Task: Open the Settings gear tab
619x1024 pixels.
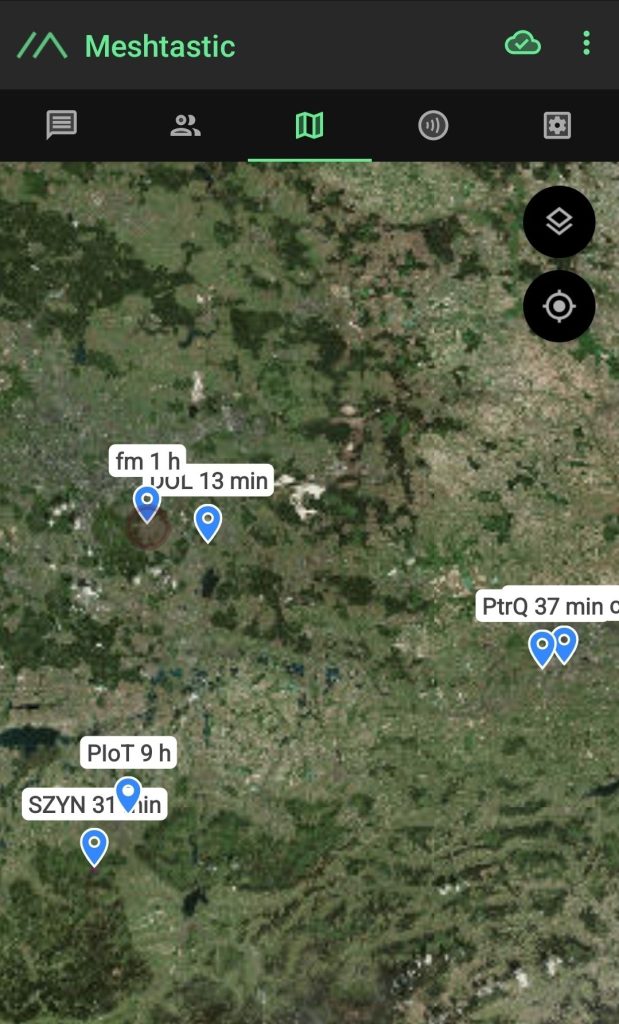Action: pyautogui.click(x=557, y=125)
